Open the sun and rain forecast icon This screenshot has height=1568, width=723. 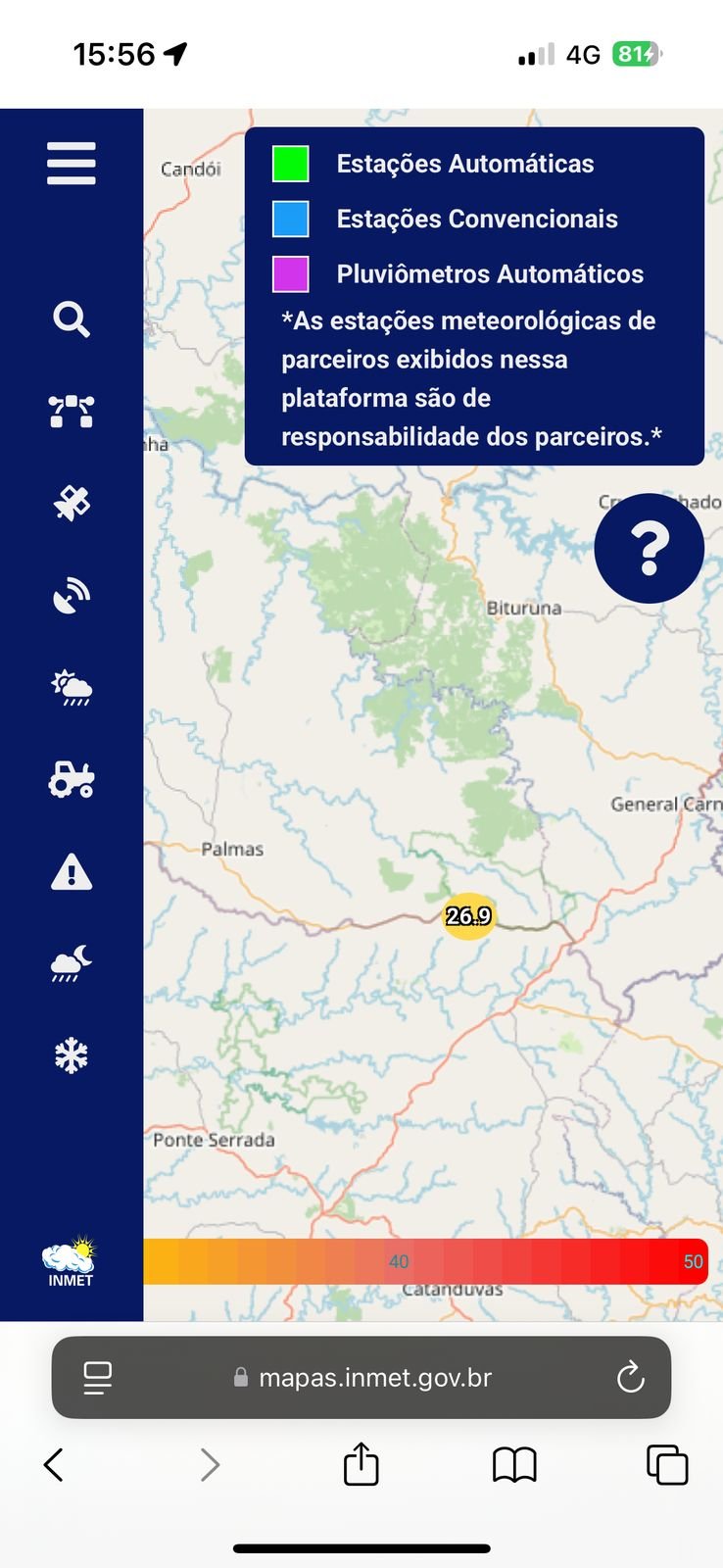(x=72, y=688)
